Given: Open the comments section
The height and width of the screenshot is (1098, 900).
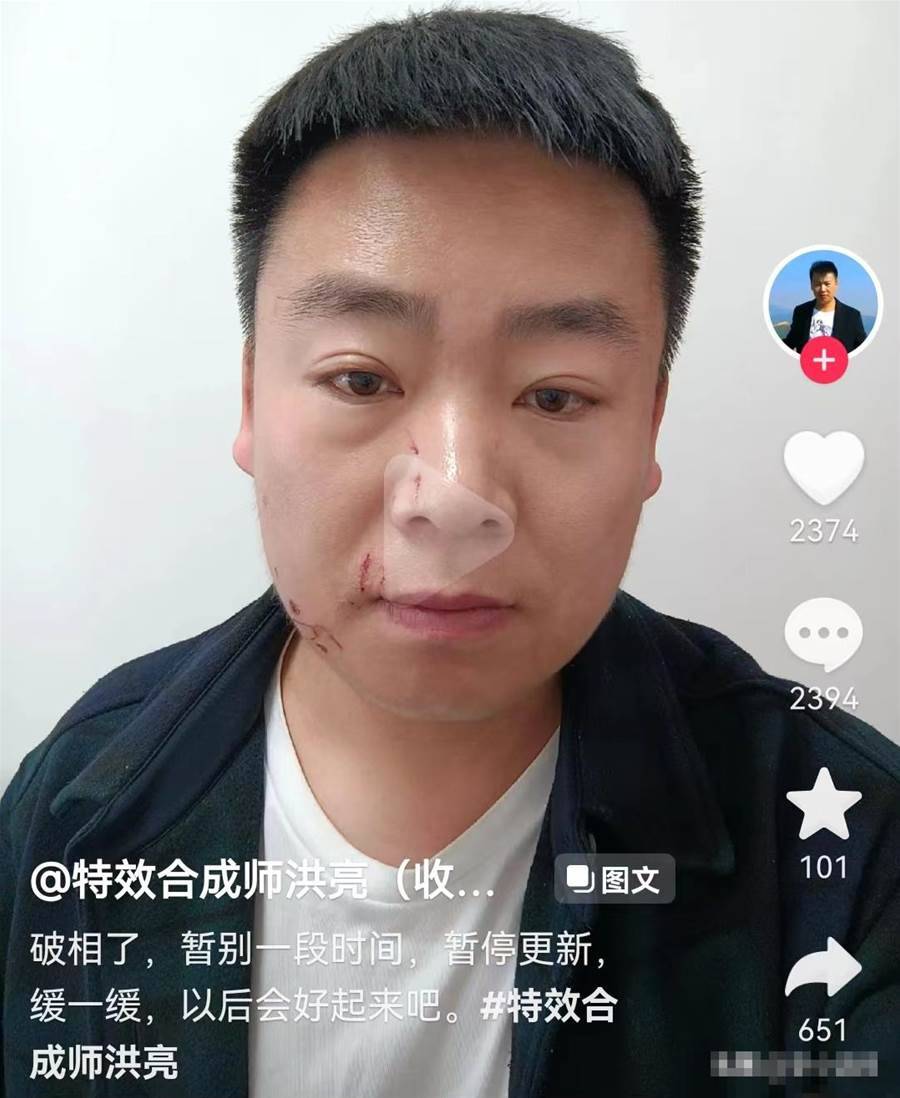Looking at the screenshot, I should (823, 635).
